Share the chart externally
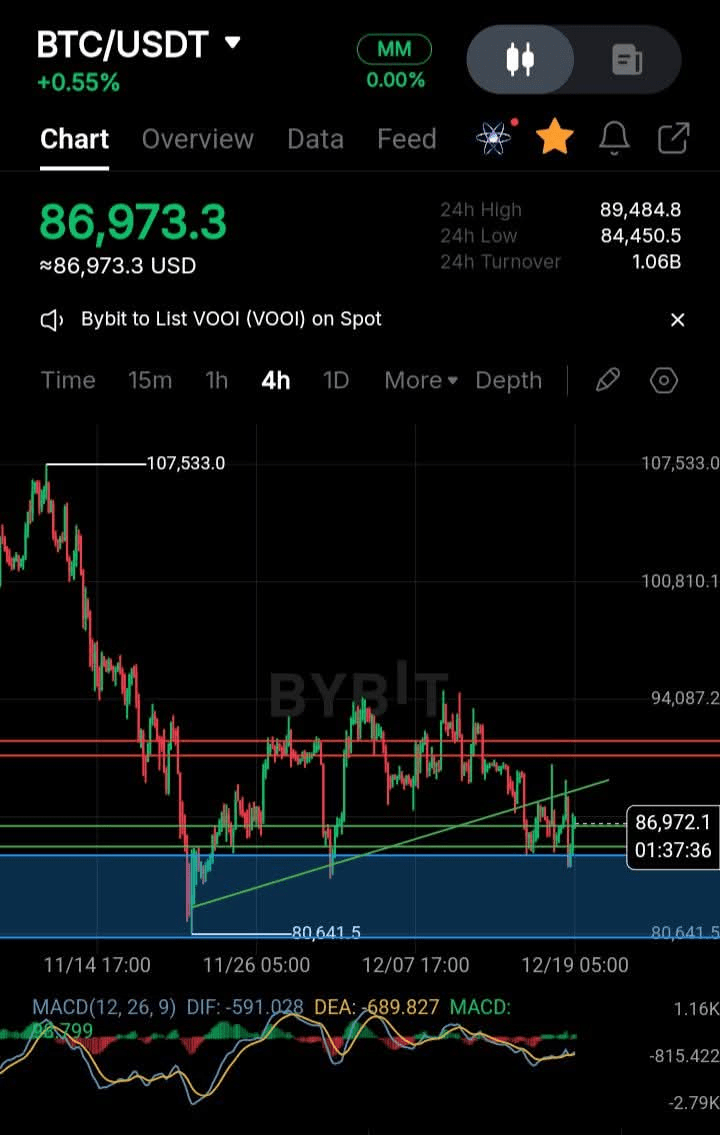 click(x=673, y=138)
